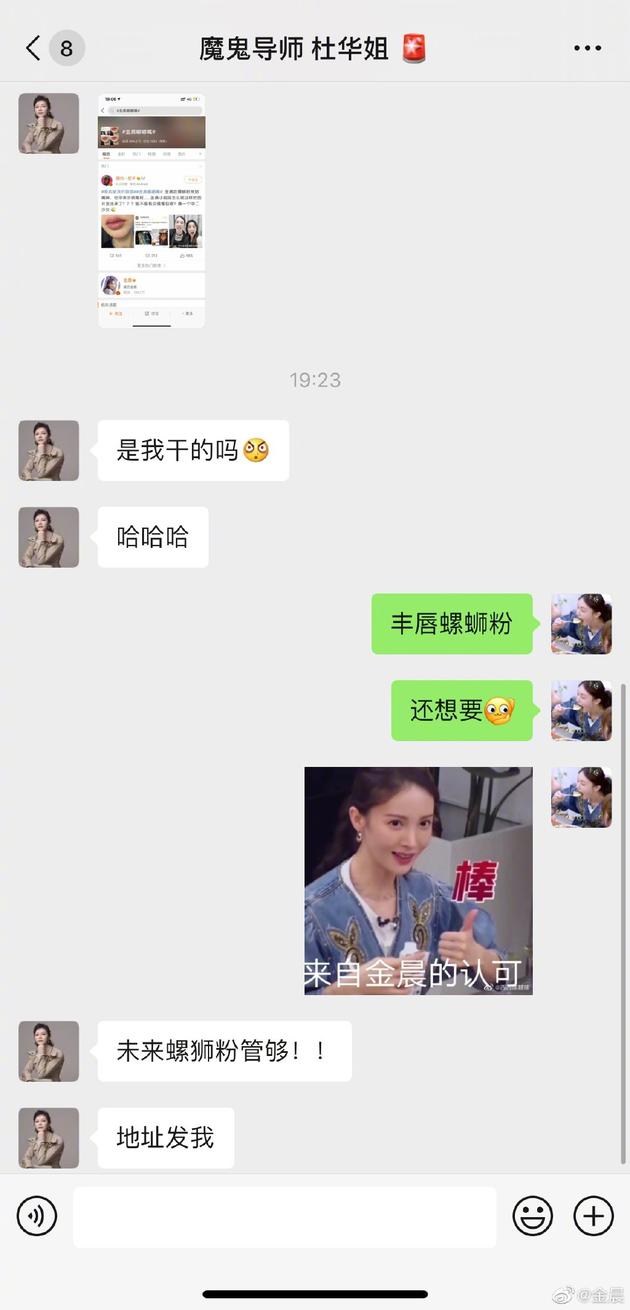Open the shared Weibo screenshot image
Image resolution: width=630 pixels, height=1310 pixels.
point(151,211)
